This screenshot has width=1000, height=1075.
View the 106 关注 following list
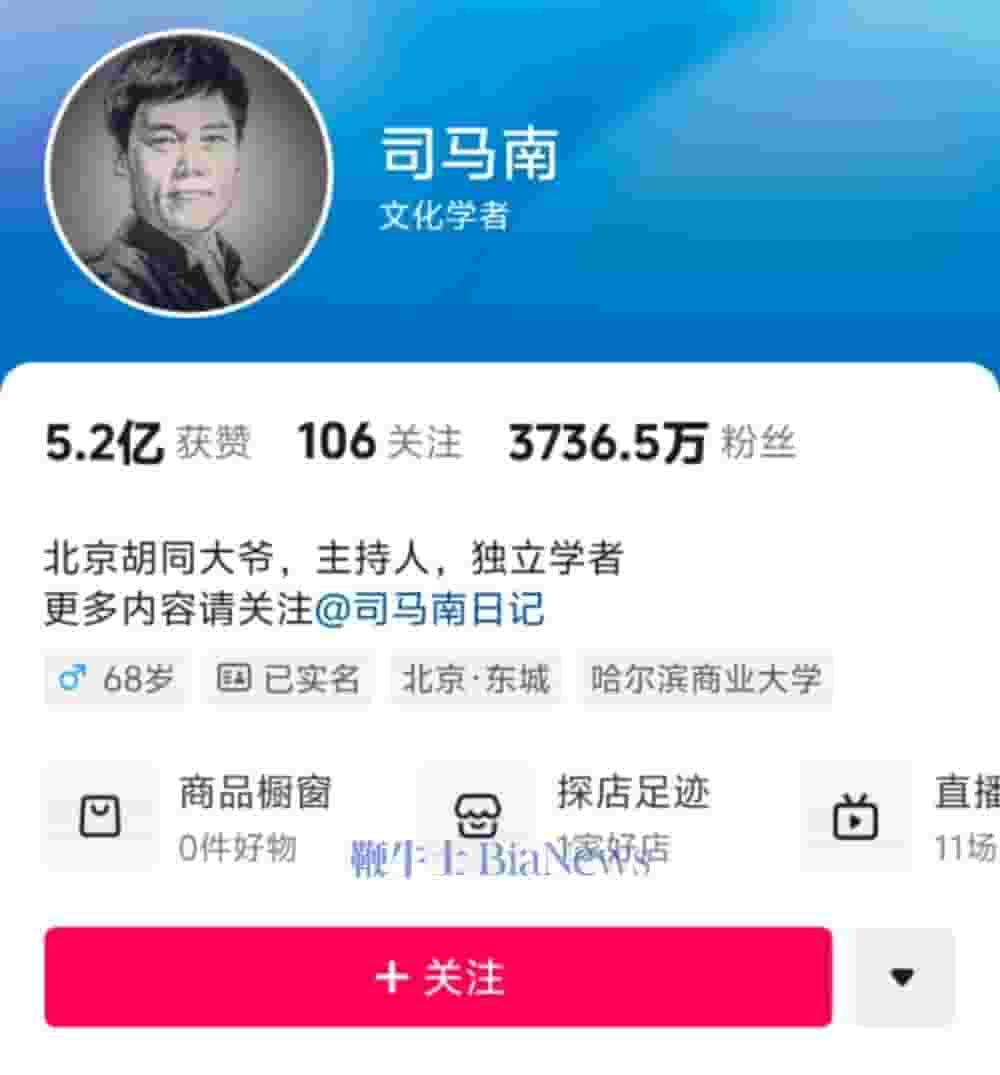coord(380,442)
